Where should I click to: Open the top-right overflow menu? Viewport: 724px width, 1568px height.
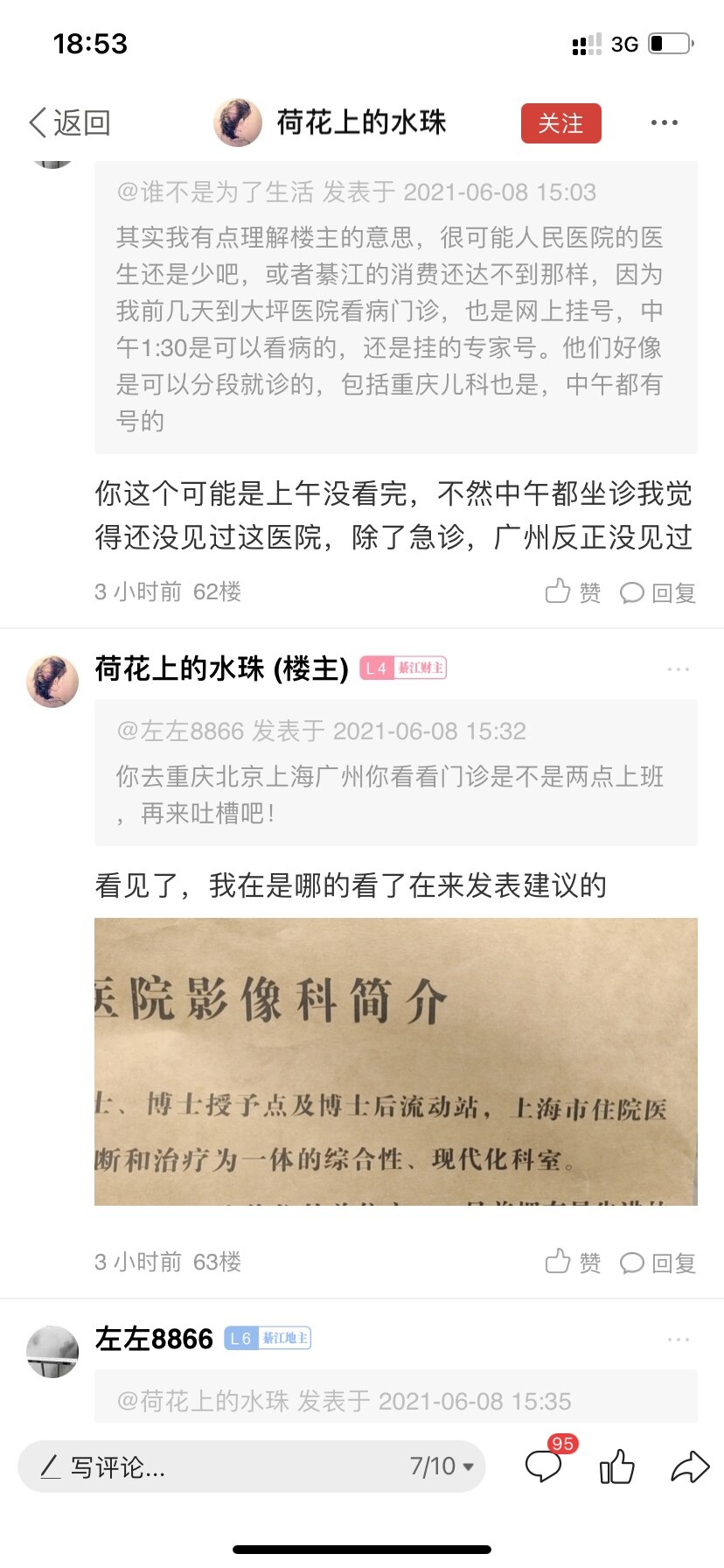pos(664,122)
